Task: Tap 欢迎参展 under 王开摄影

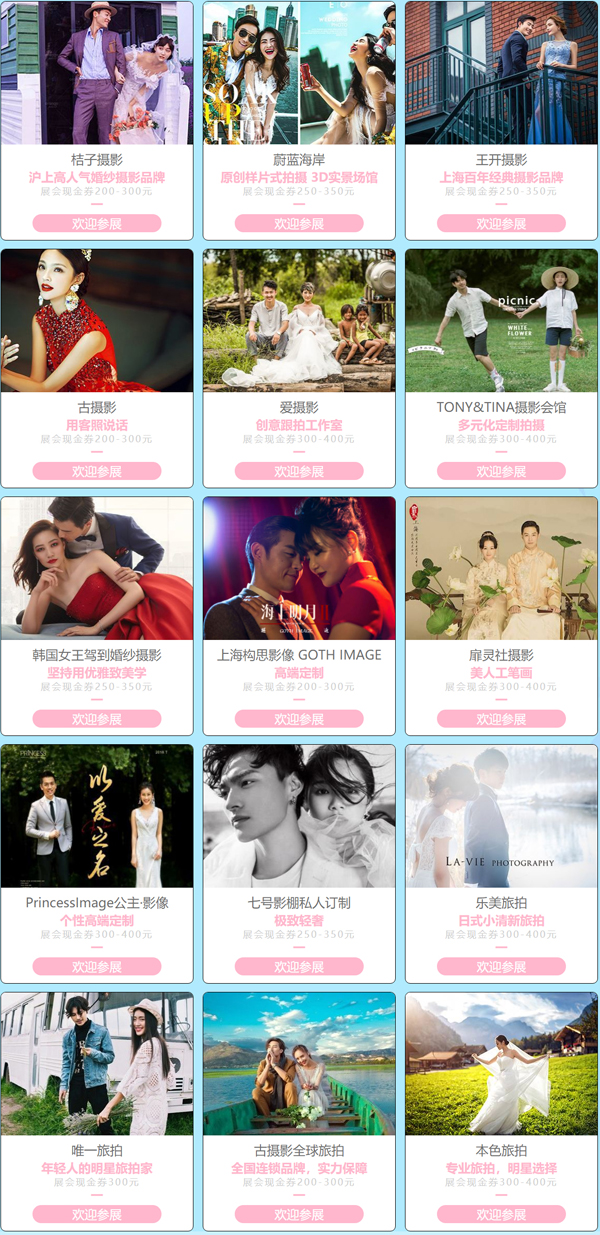Action: [501, 223]
